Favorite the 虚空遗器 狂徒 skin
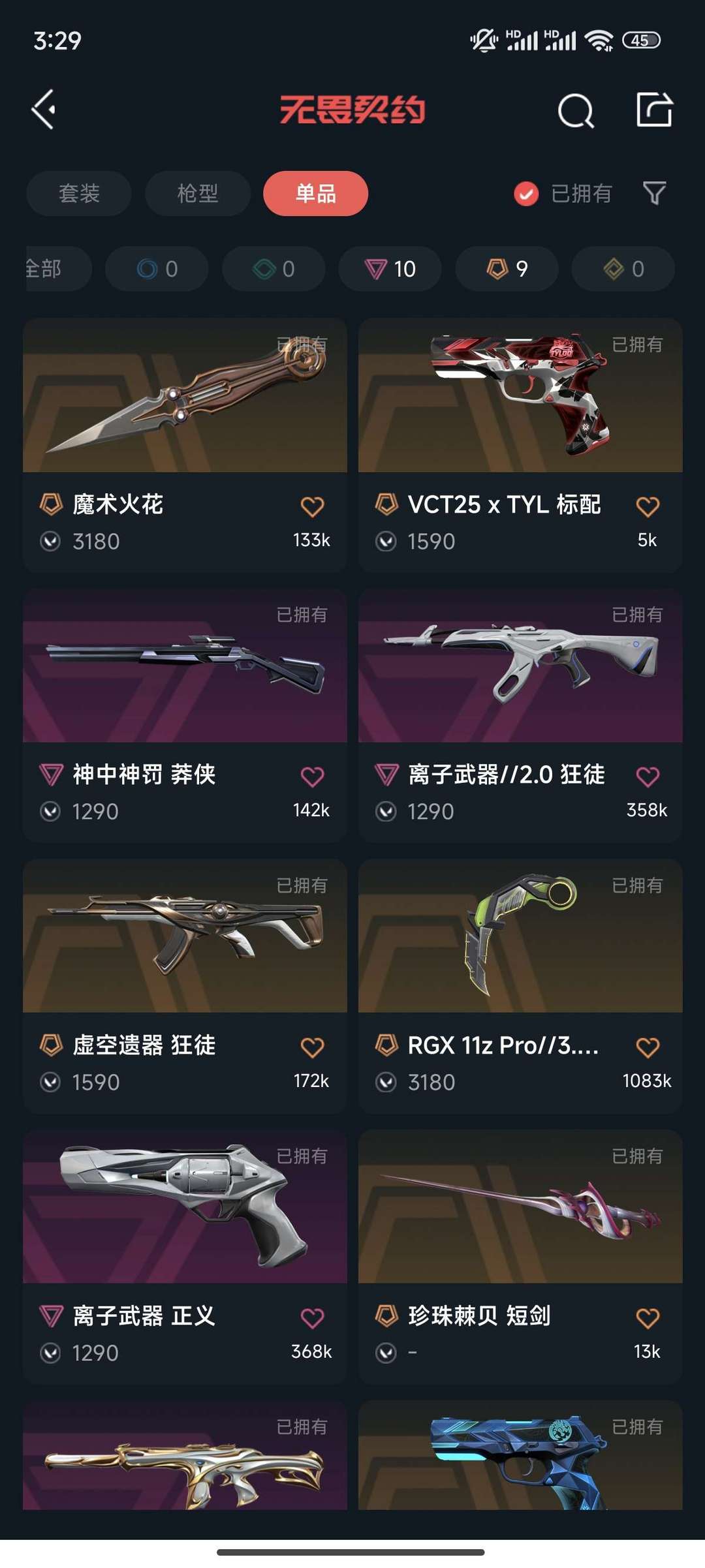The width and height of the screenshot is (705, 1568). coord(312,1047)
